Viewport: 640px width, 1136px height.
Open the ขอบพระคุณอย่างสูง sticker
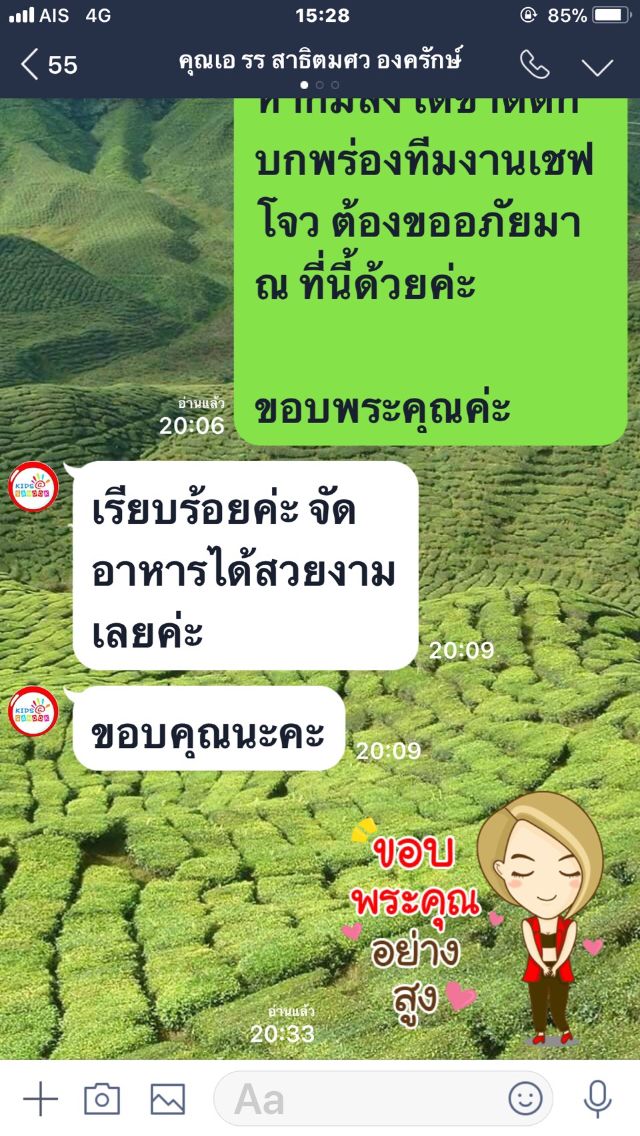click(x=480, y=915)
